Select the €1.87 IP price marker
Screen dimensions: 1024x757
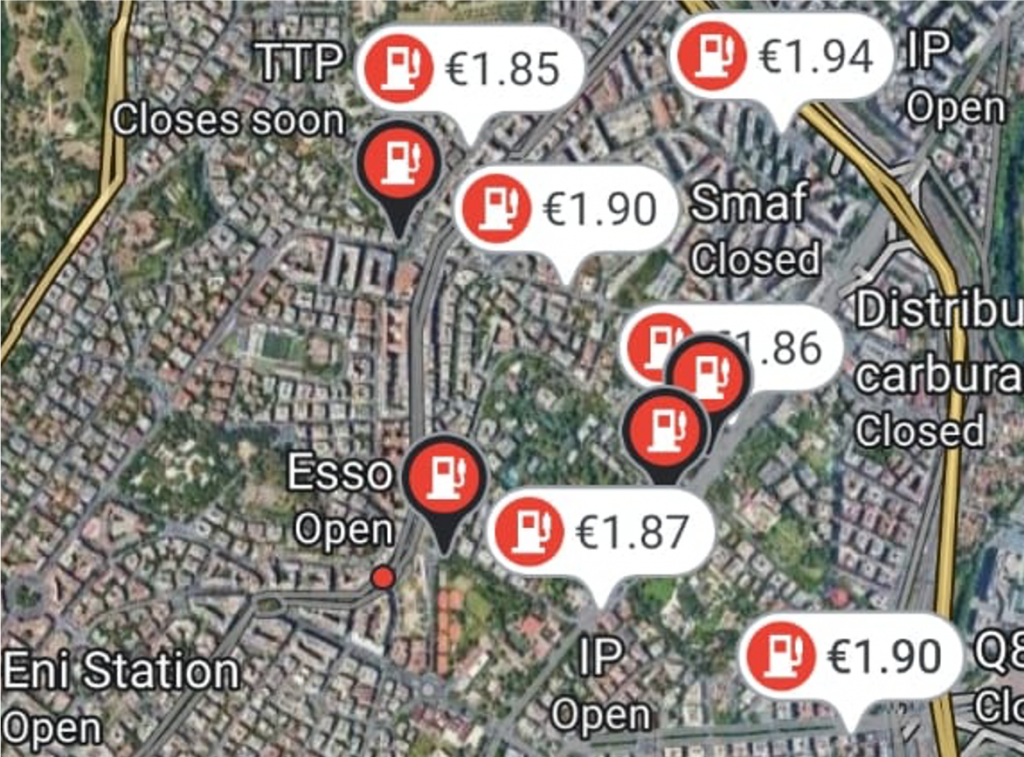(603, 533)
